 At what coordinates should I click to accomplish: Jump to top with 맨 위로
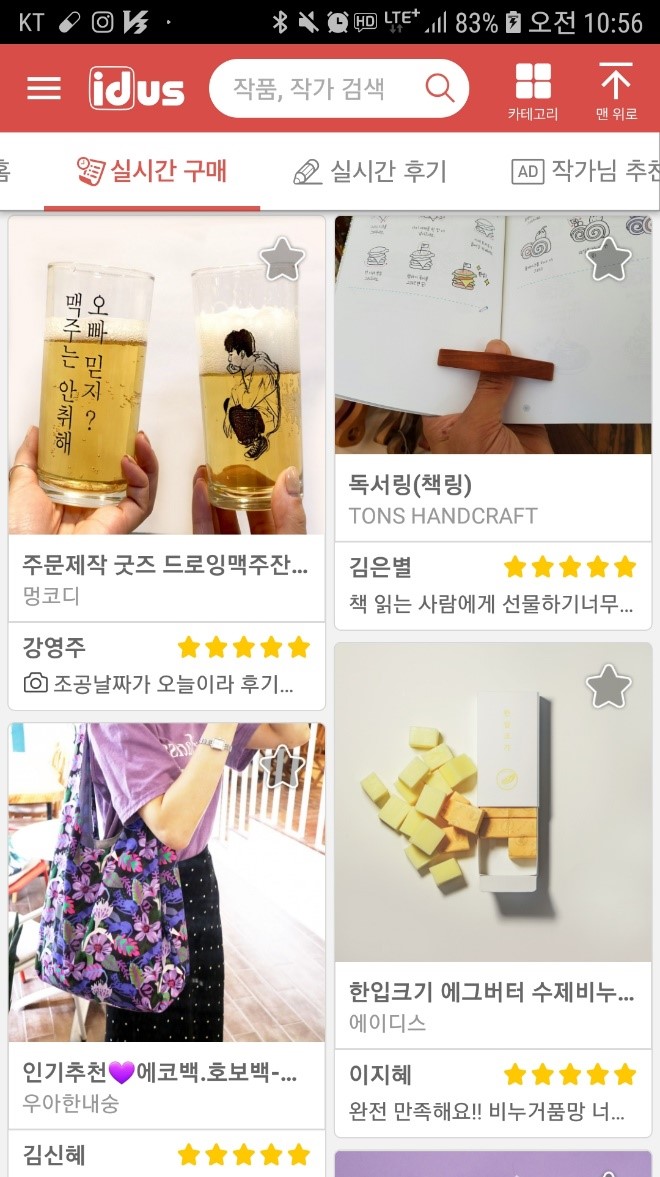point(616,91)
